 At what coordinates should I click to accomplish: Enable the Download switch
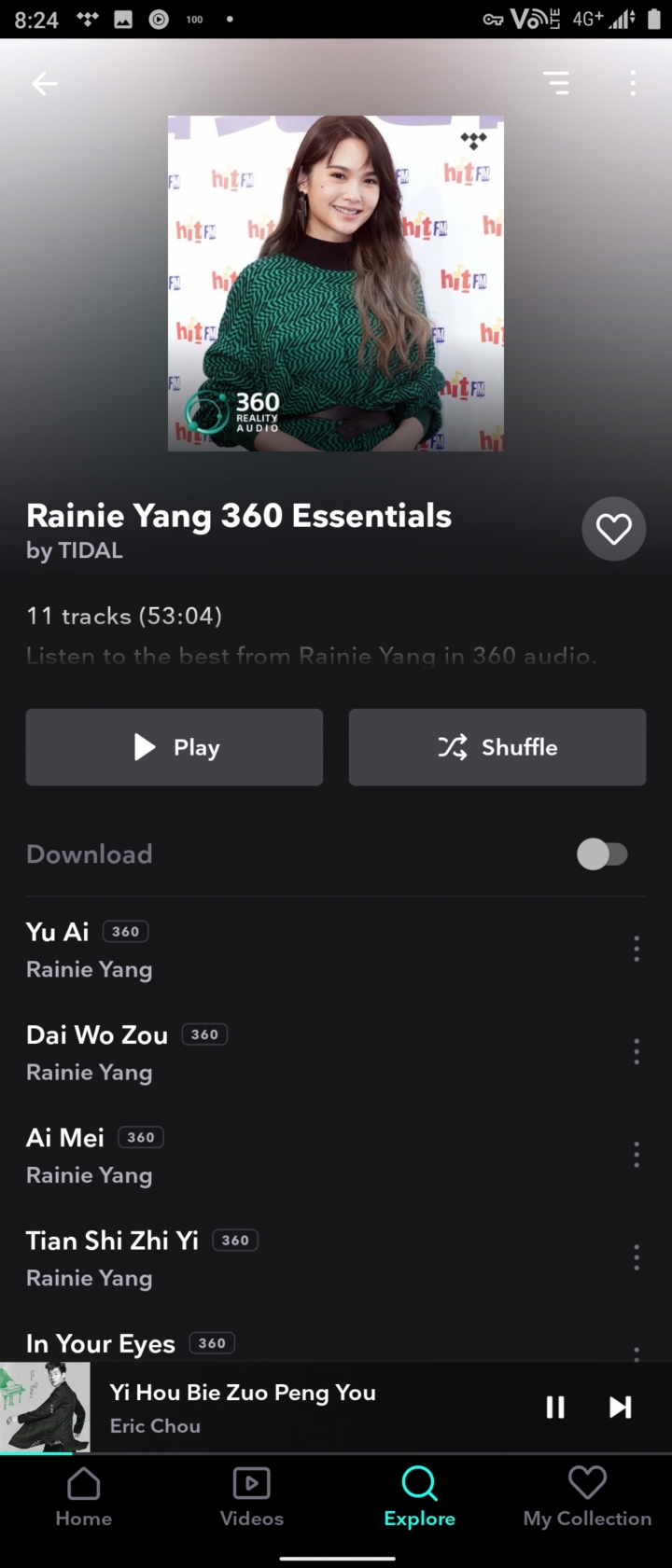pos(602,853)
